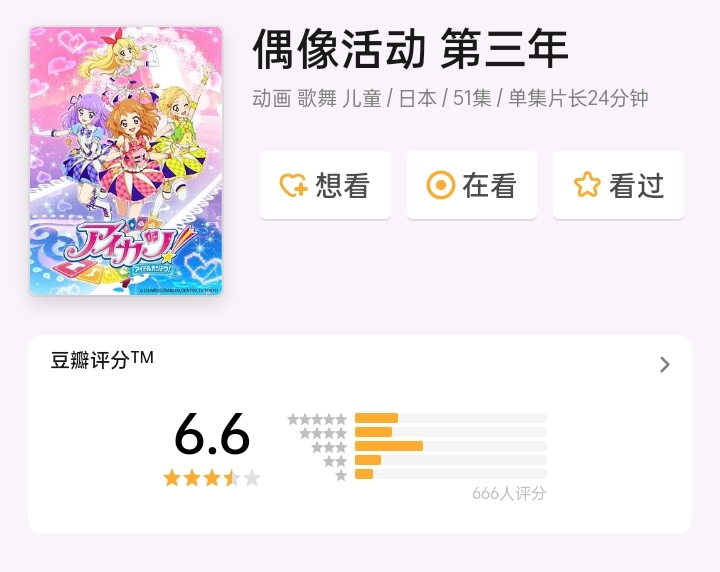Mark as 在看 (currently watching)
Image resolution: width=720 pixels, height=572 pixels.
coord(471,185)
